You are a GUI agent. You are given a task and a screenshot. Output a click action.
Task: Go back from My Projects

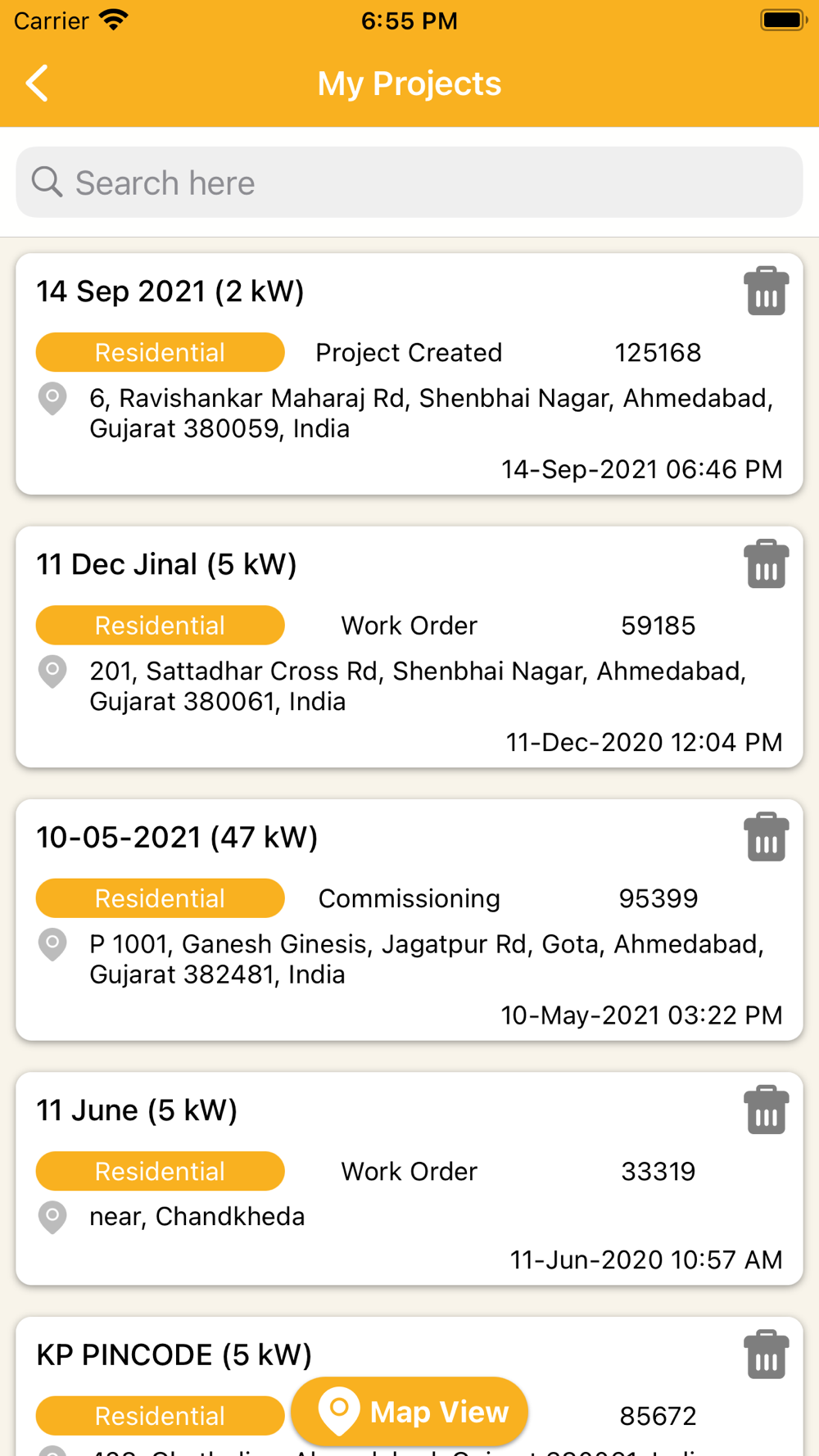[x=37, y=84]
